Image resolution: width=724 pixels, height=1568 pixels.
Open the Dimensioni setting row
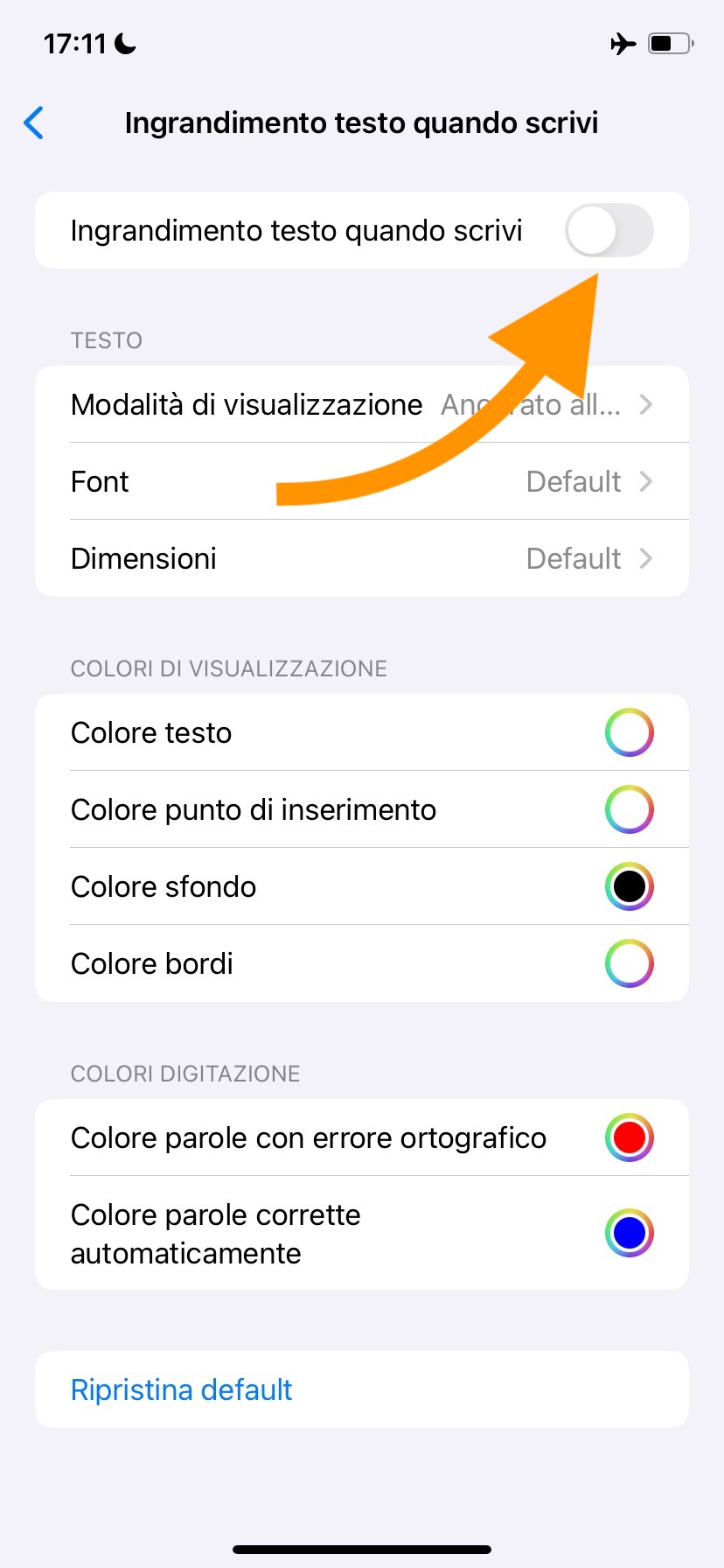(x=362, y=559)
